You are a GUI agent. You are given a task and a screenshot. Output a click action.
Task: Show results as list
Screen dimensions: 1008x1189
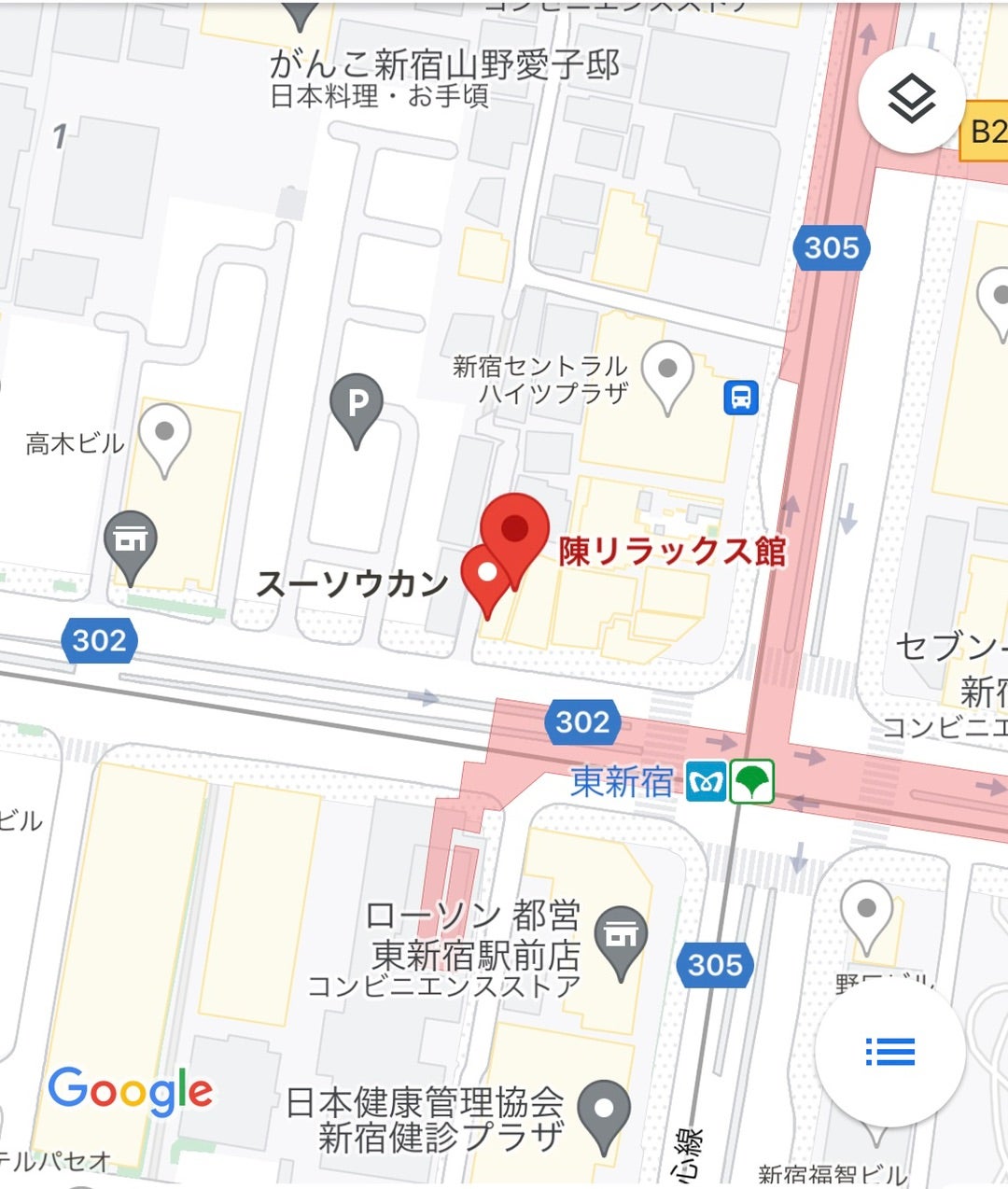889,1052
